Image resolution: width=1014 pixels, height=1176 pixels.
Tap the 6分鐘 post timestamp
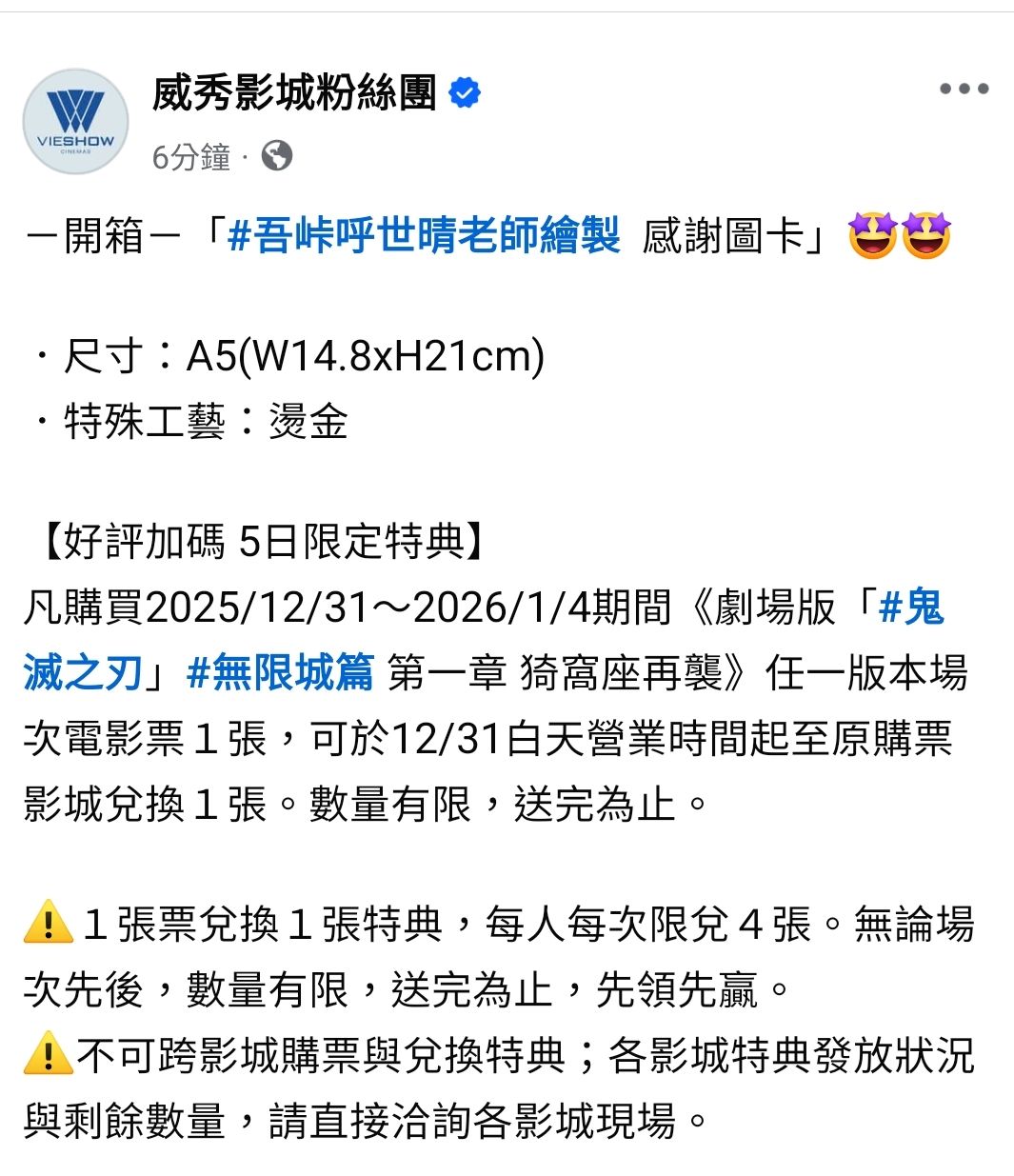191,156
